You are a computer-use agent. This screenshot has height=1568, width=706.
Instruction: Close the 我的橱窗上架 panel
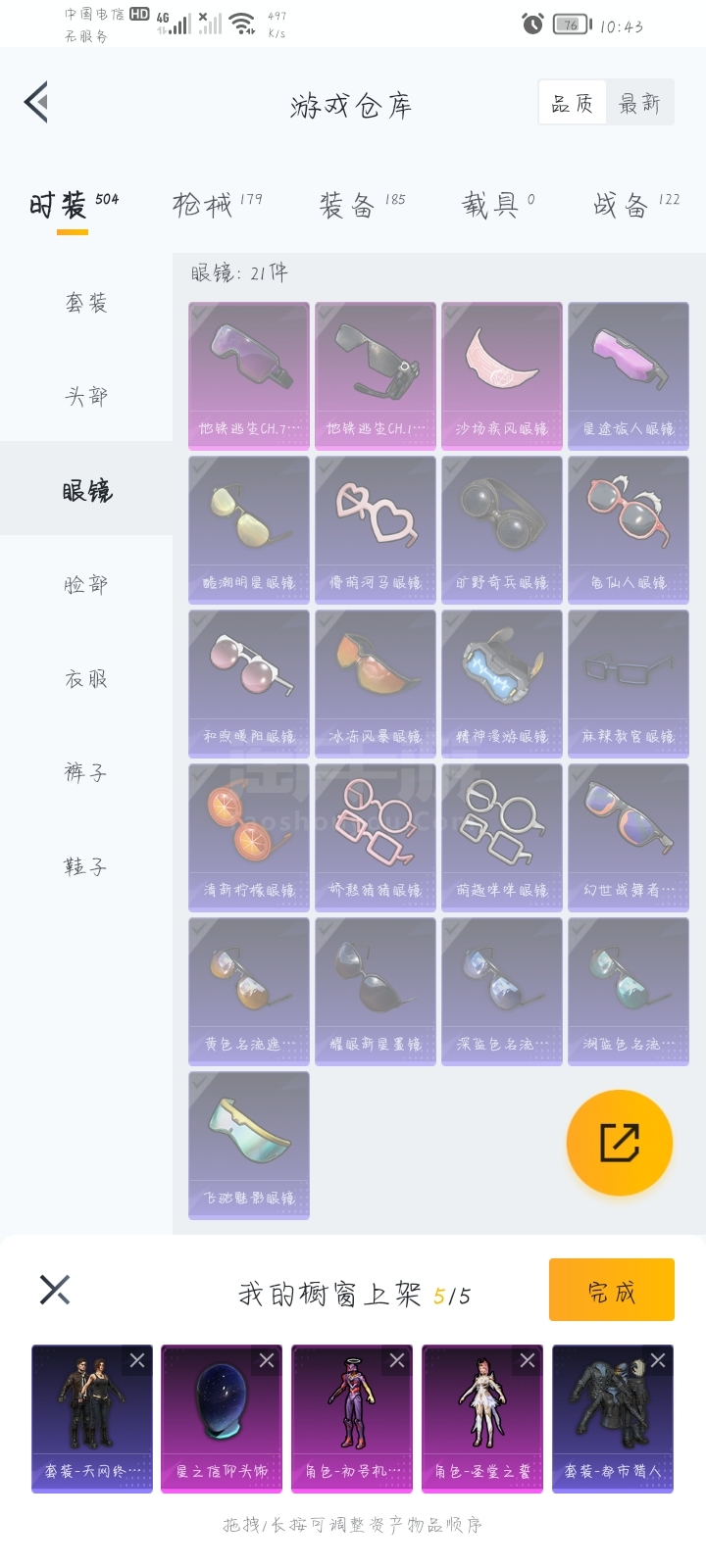tap(55, 1290)
